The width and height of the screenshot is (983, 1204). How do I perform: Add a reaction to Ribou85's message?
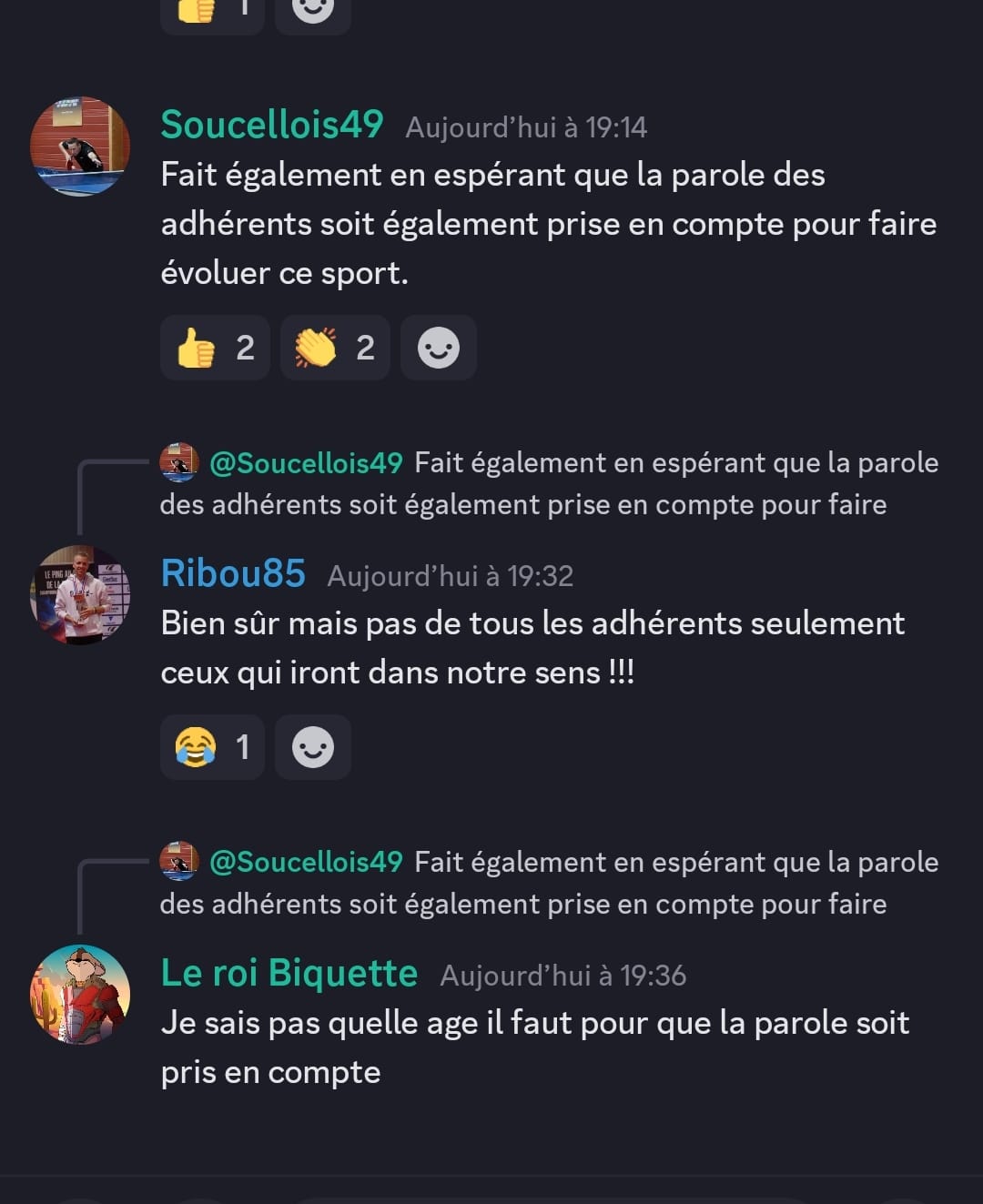312,747
